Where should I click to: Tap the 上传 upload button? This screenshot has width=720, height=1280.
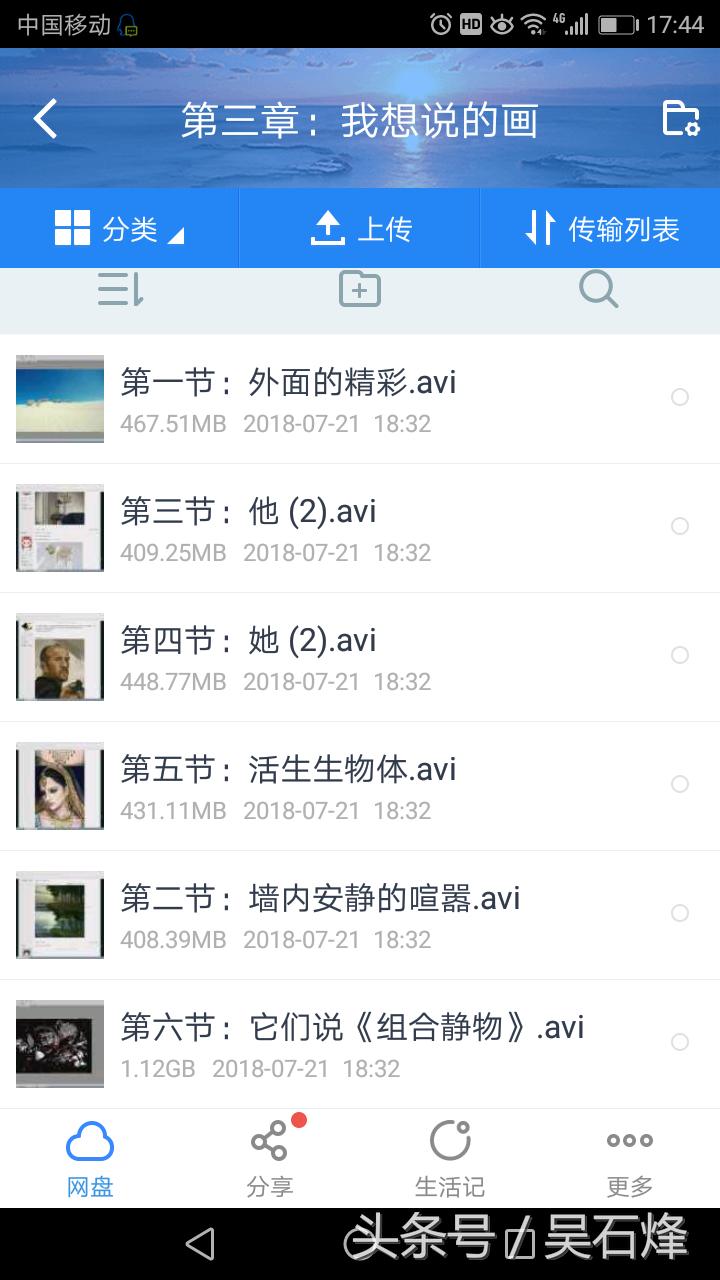click(x=360, y=229)
